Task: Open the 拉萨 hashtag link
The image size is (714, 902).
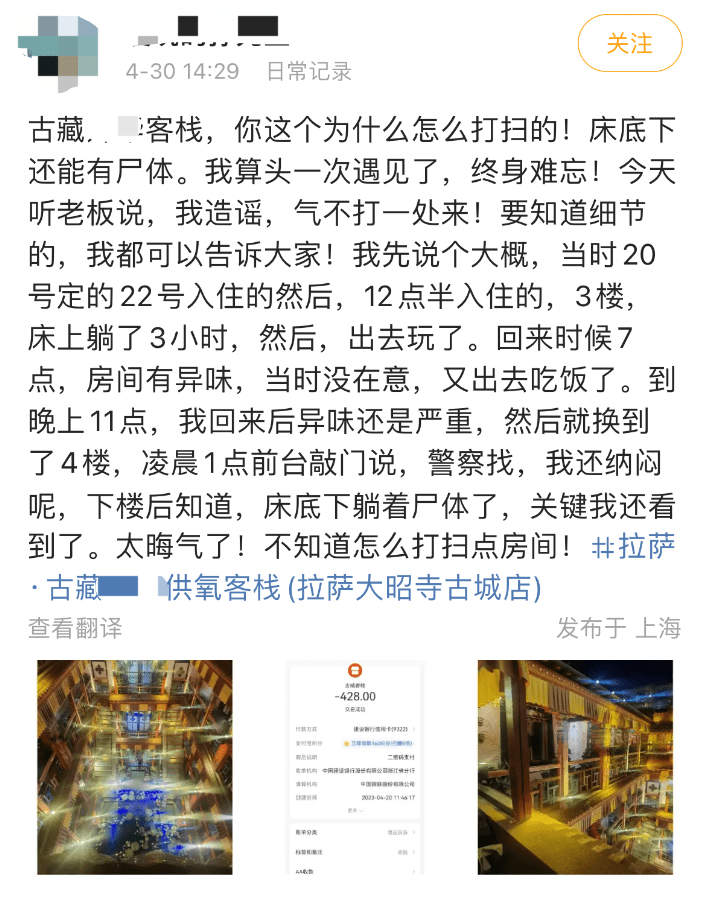Action: click(x=634, y=547)
